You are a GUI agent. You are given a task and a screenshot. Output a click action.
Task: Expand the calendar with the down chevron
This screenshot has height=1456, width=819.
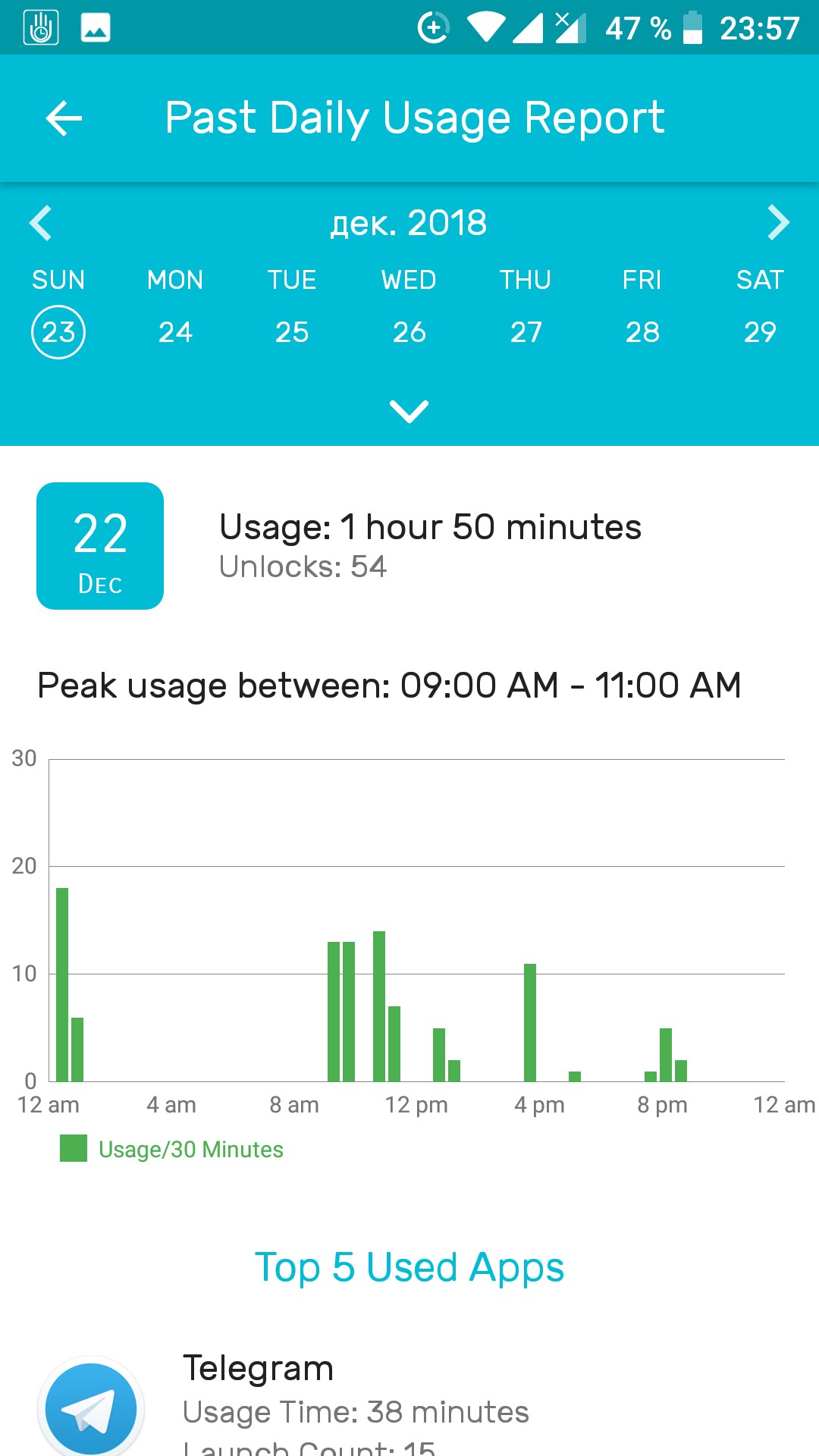(x=409, y=411)
